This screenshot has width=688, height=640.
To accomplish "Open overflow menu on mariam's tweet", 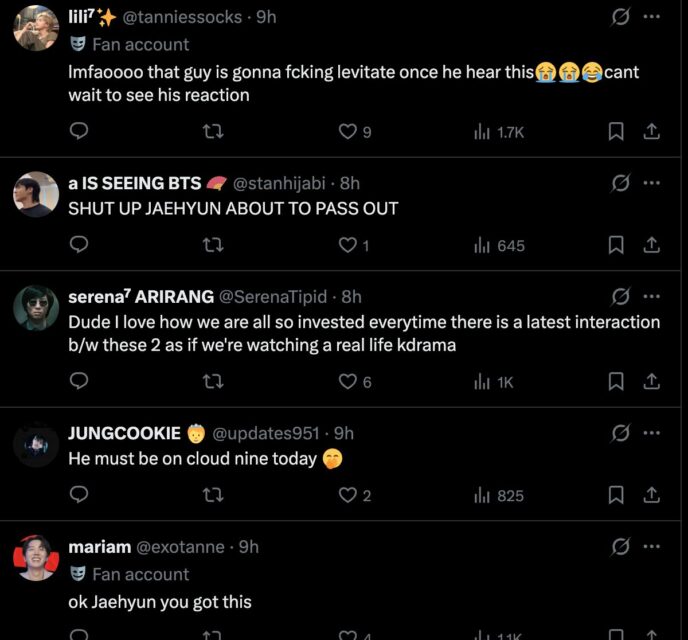I will click(x=652, y=546).
